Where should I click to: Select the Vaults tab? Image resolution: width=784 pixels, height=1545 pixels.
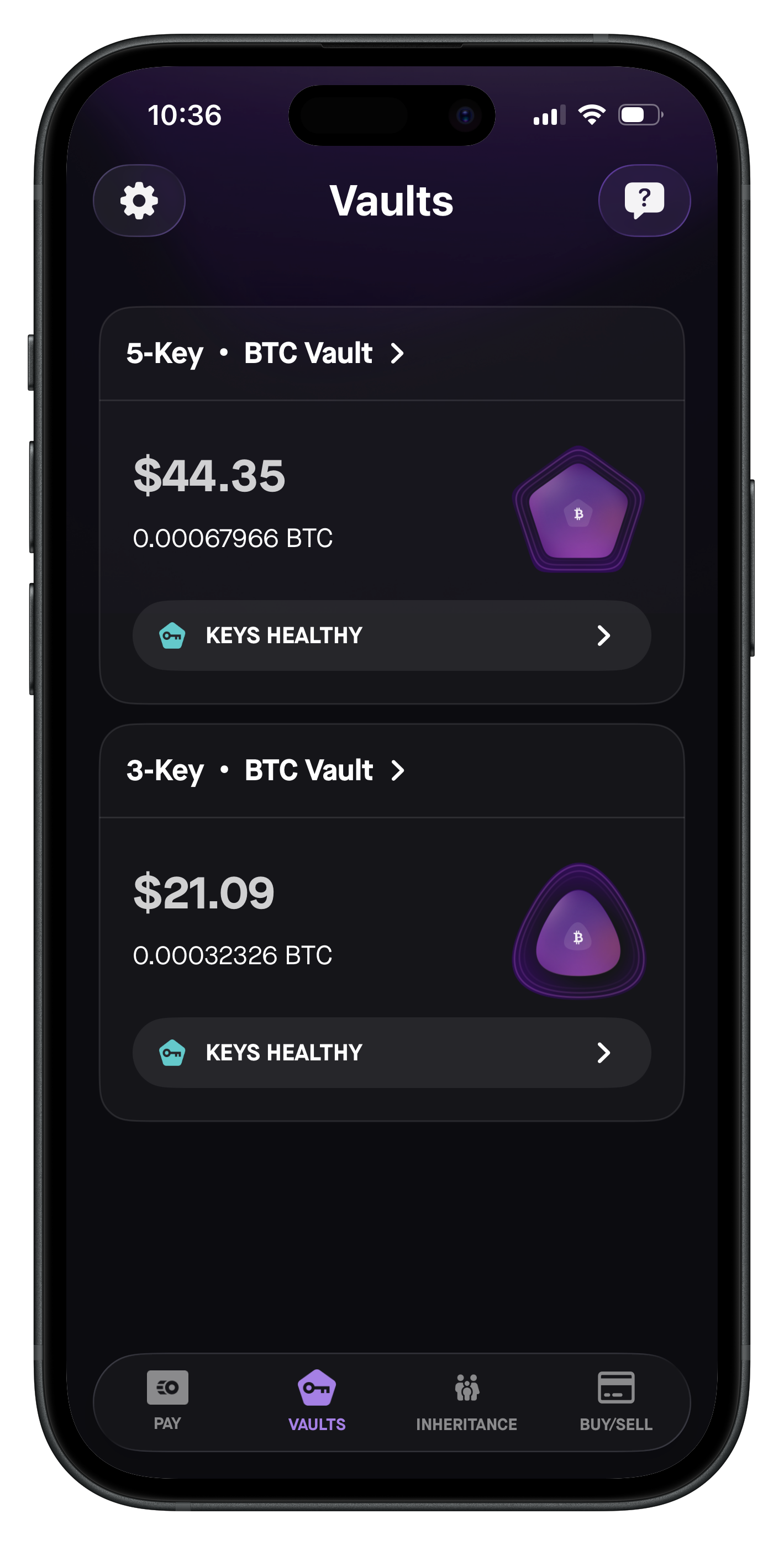(317, 1400)
